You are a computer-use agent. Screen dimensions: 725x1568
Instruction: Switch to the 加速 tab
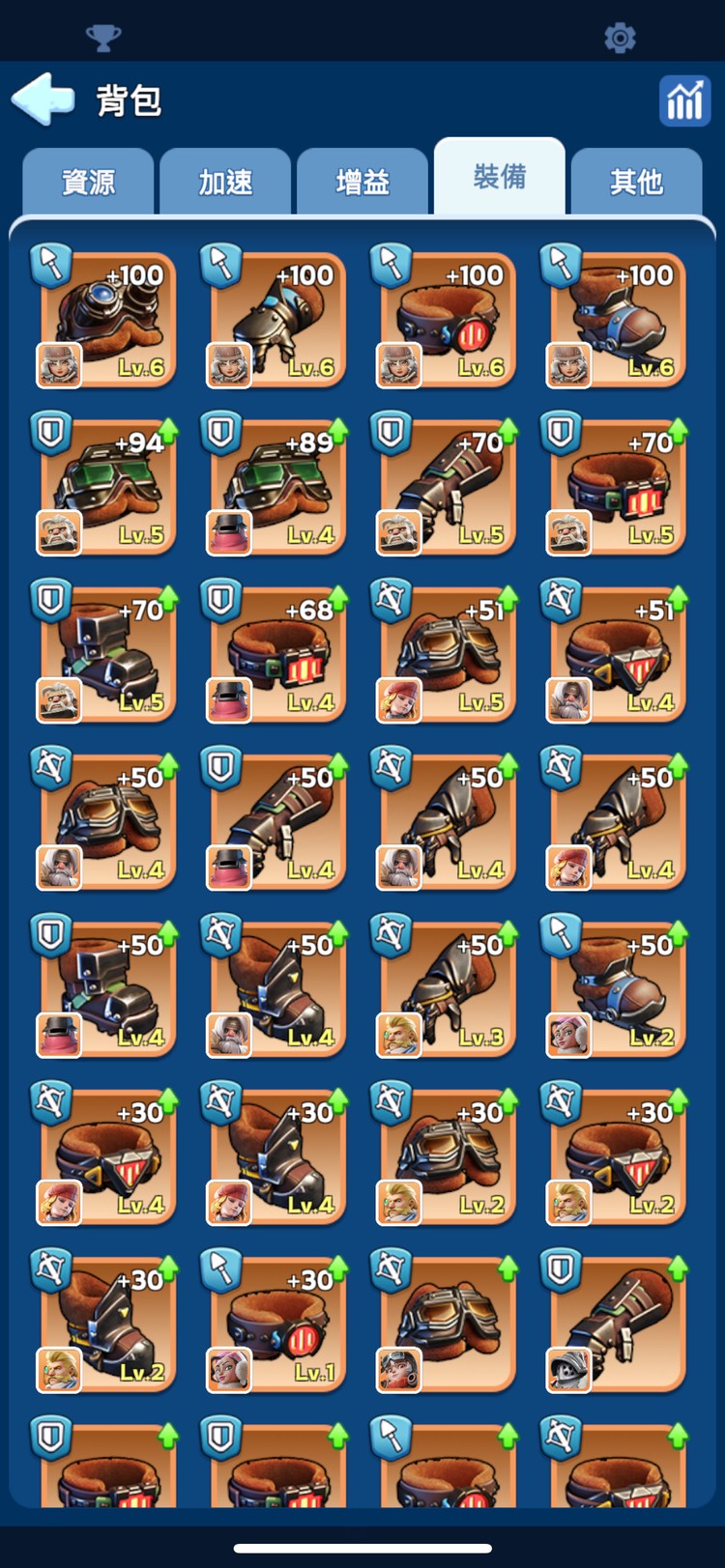point(225,182)
